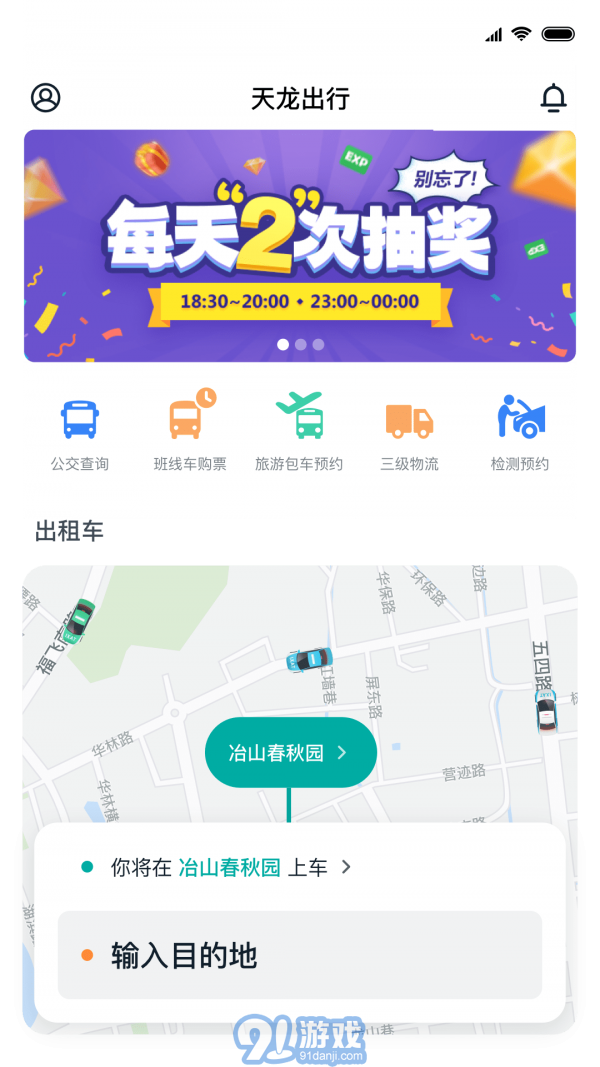This screenshot has width=600, height=1067.
Task: Open 班线车购票 coach ticket purchase
Action: pos(190,433)
